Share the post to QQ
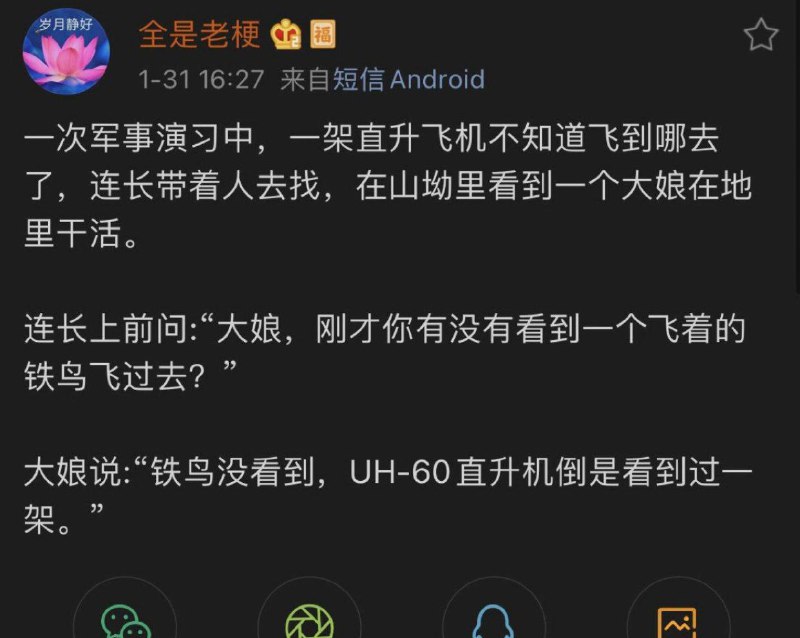This screenshot has width=800, height=638. (x=493, y=622)
